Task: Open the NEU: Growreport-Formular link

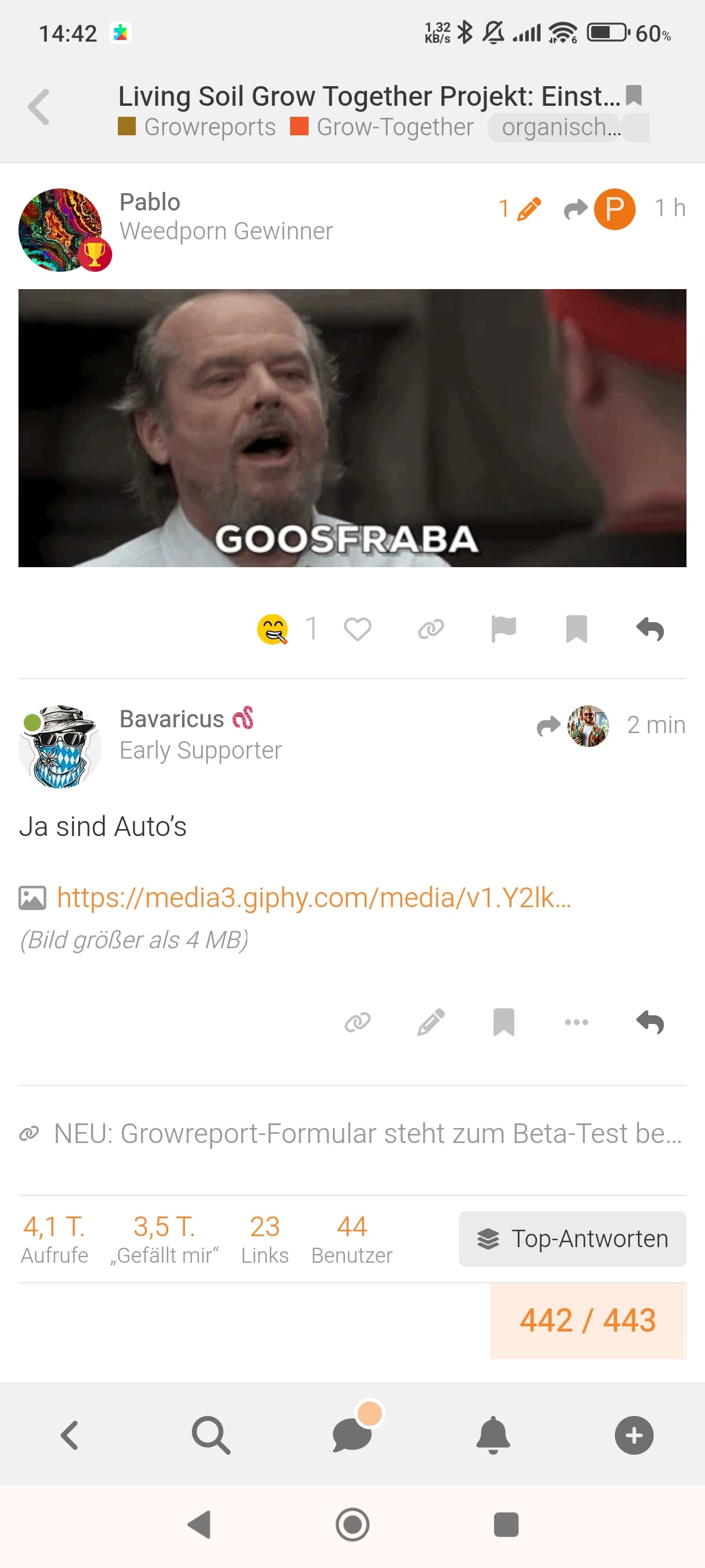Action: click(367, 1133)
